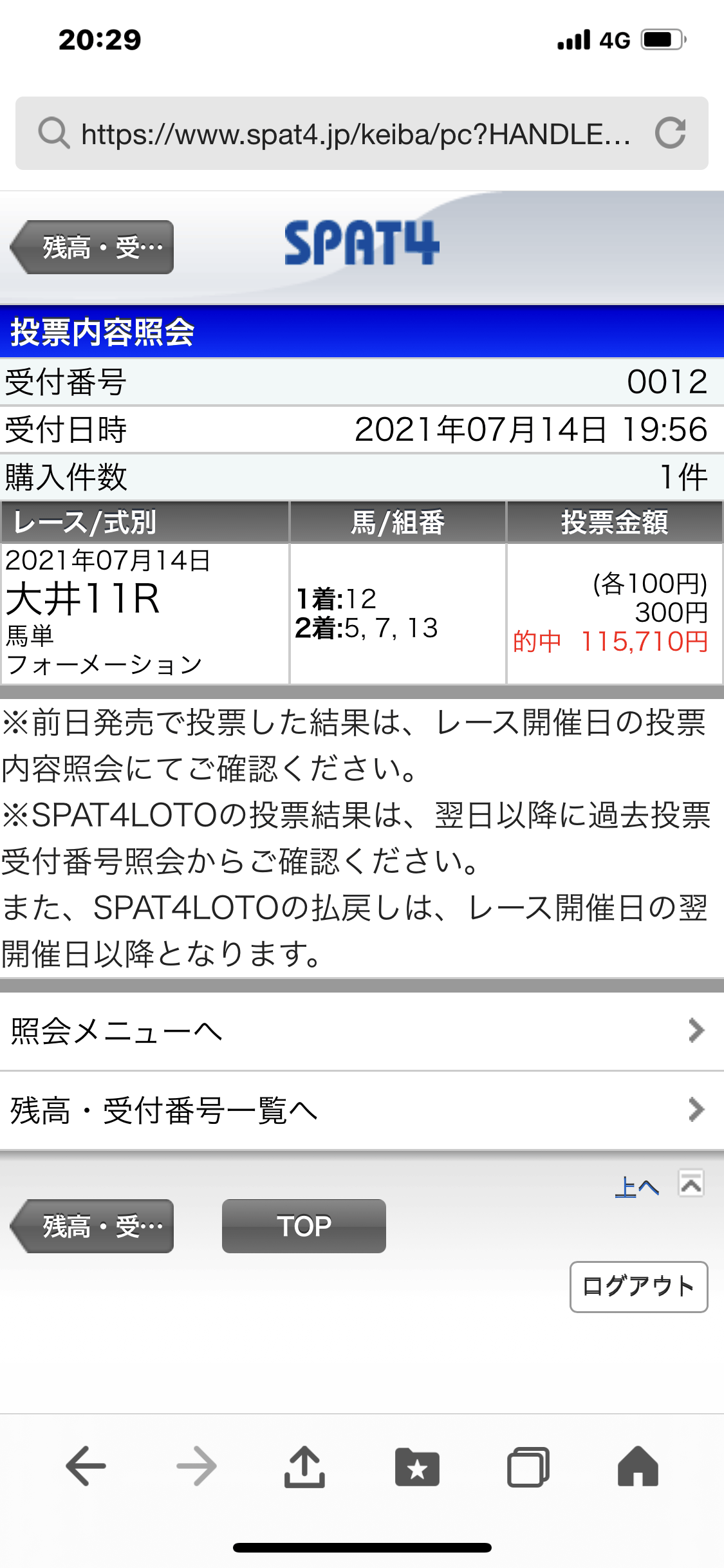Jump to page top with 上へ link
Viewport: 724px width, 1568px height.
pos(637,1186)
